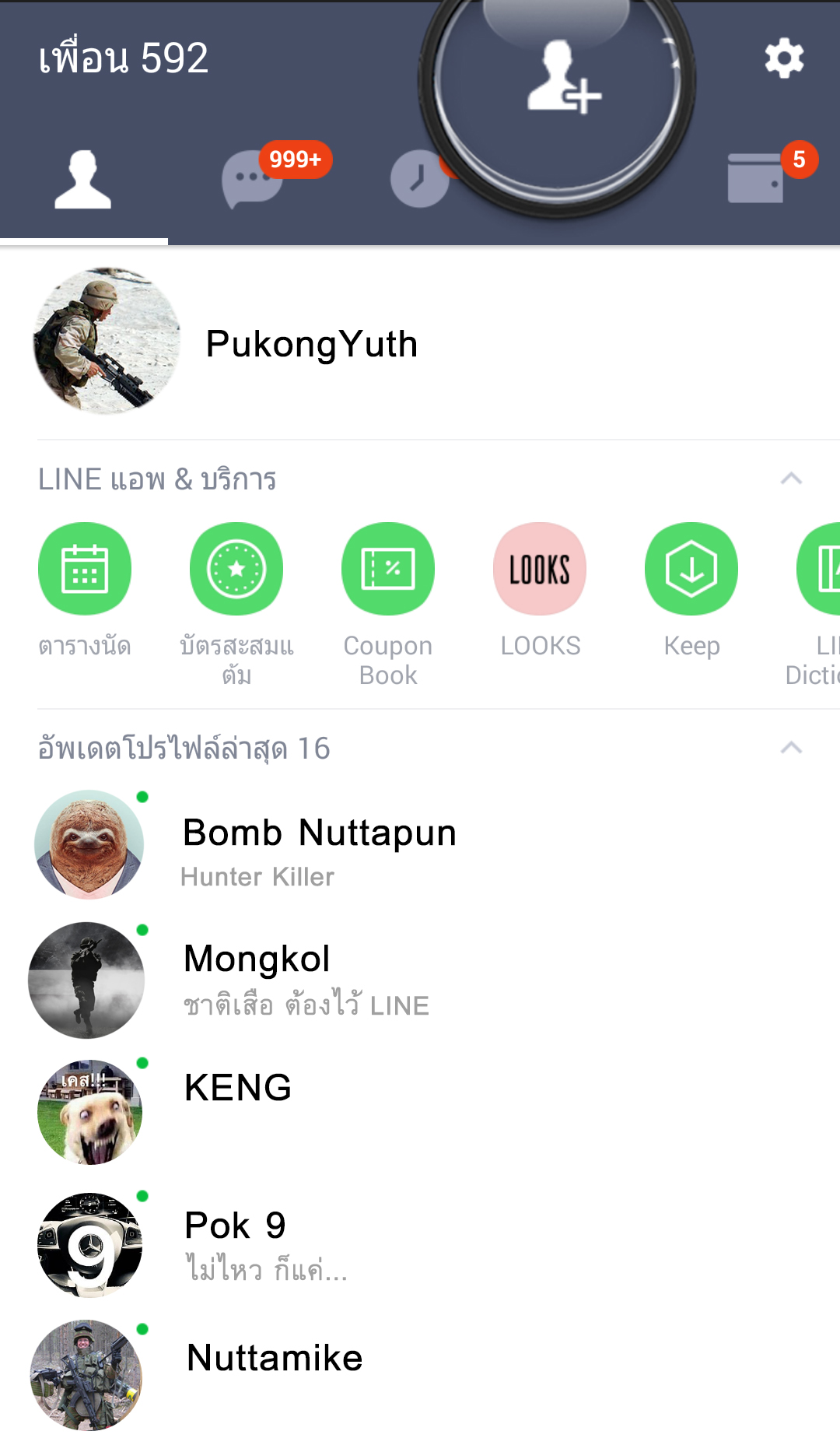Open the บัตรสะสมแต้ม rewards card service
Image resolution: width=840 pixels, height=1438 pixels.
tap(236, 570)
